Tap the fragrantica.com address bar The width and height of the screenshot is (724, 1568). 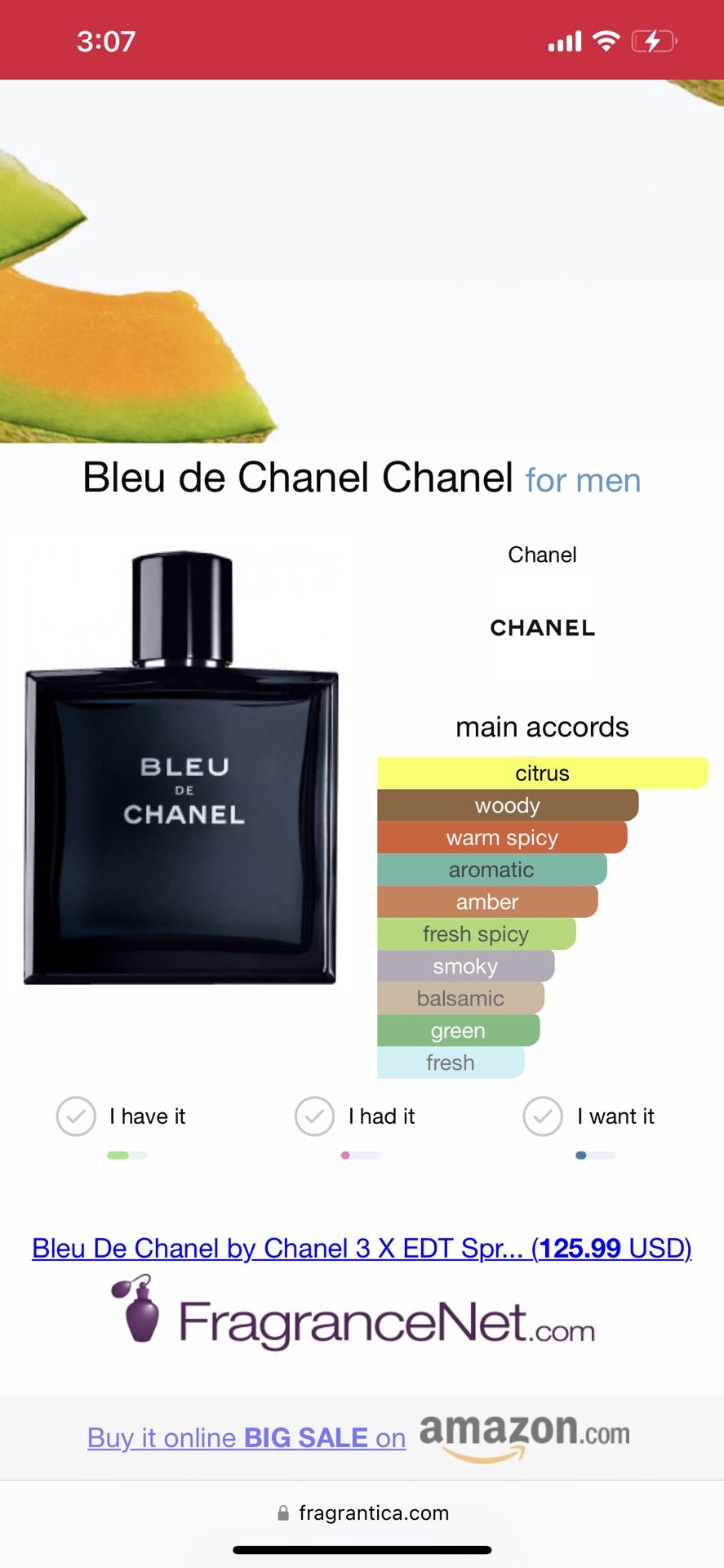click(362, 1513)
